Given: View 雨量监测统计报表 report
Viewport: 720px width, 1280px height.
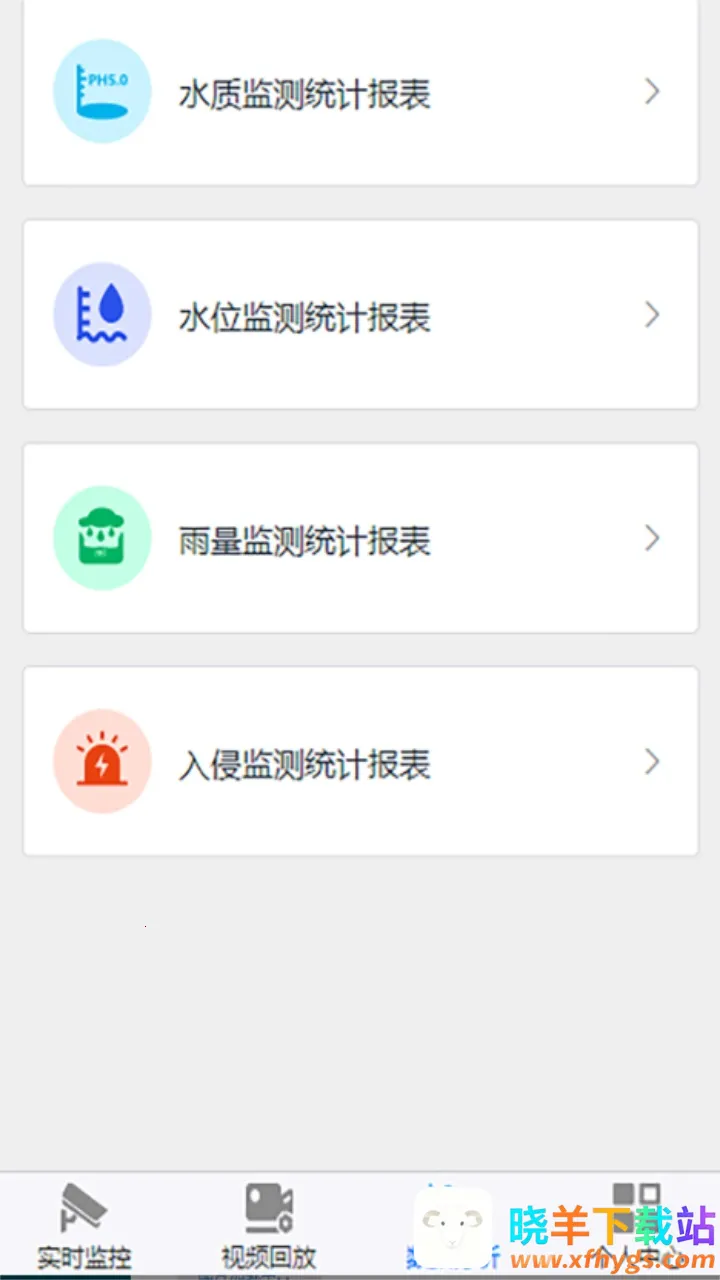Looking at the screenshot, I should 360,539.
